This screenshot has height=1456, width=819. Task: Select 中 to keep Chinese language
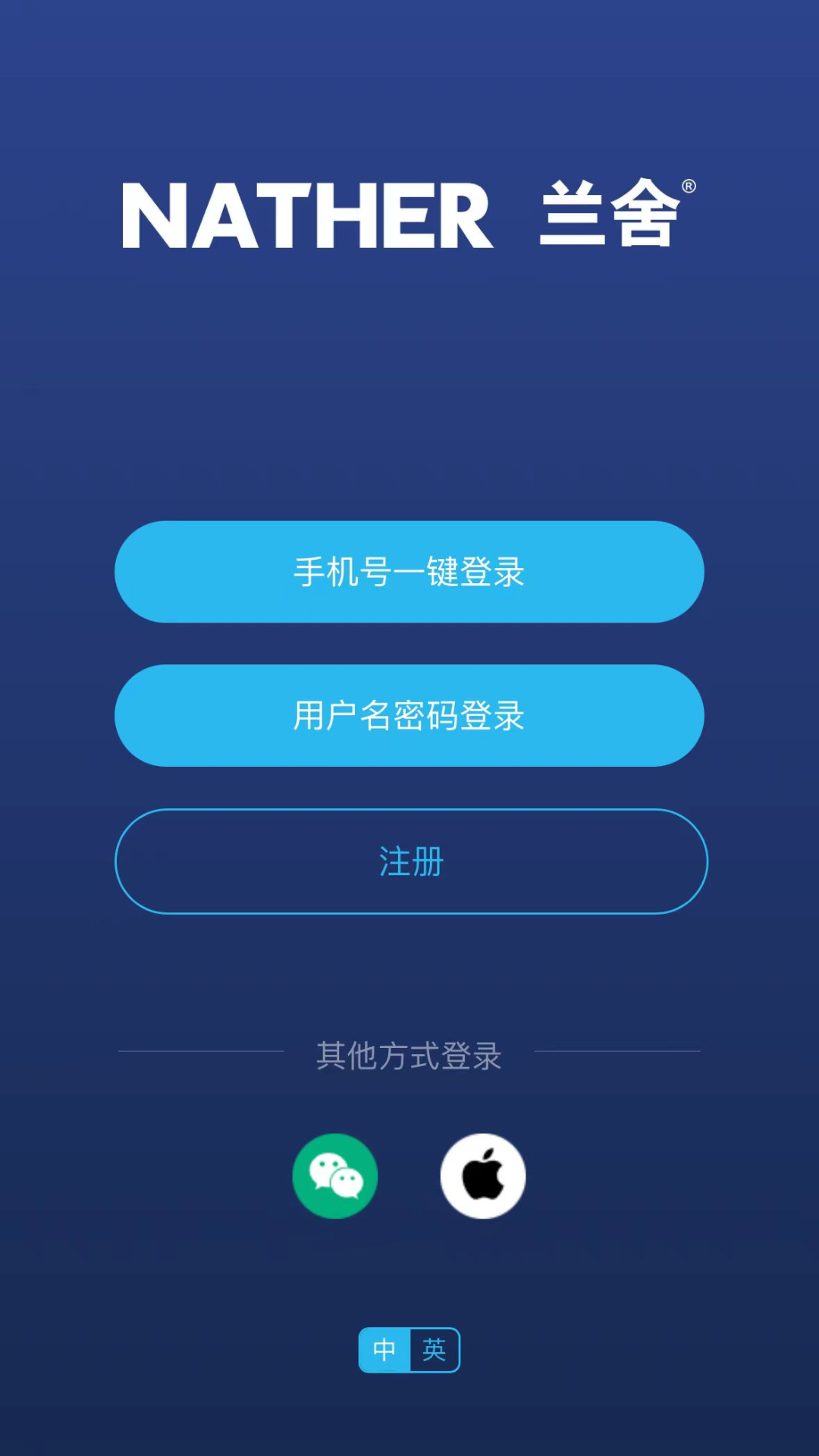(x=384, y=1351)
